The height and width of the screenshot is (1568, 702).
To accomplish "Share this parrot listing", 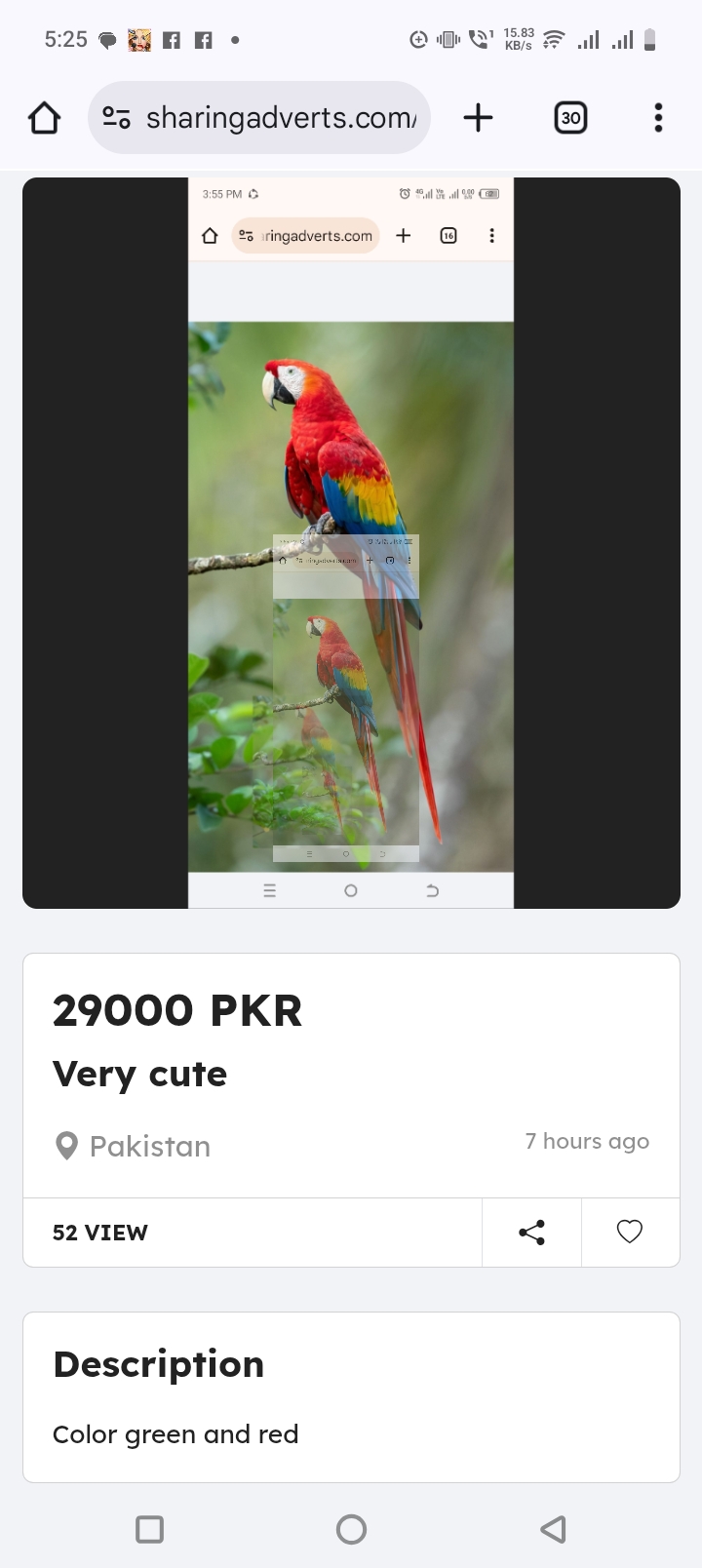I will coord(531,1233).
